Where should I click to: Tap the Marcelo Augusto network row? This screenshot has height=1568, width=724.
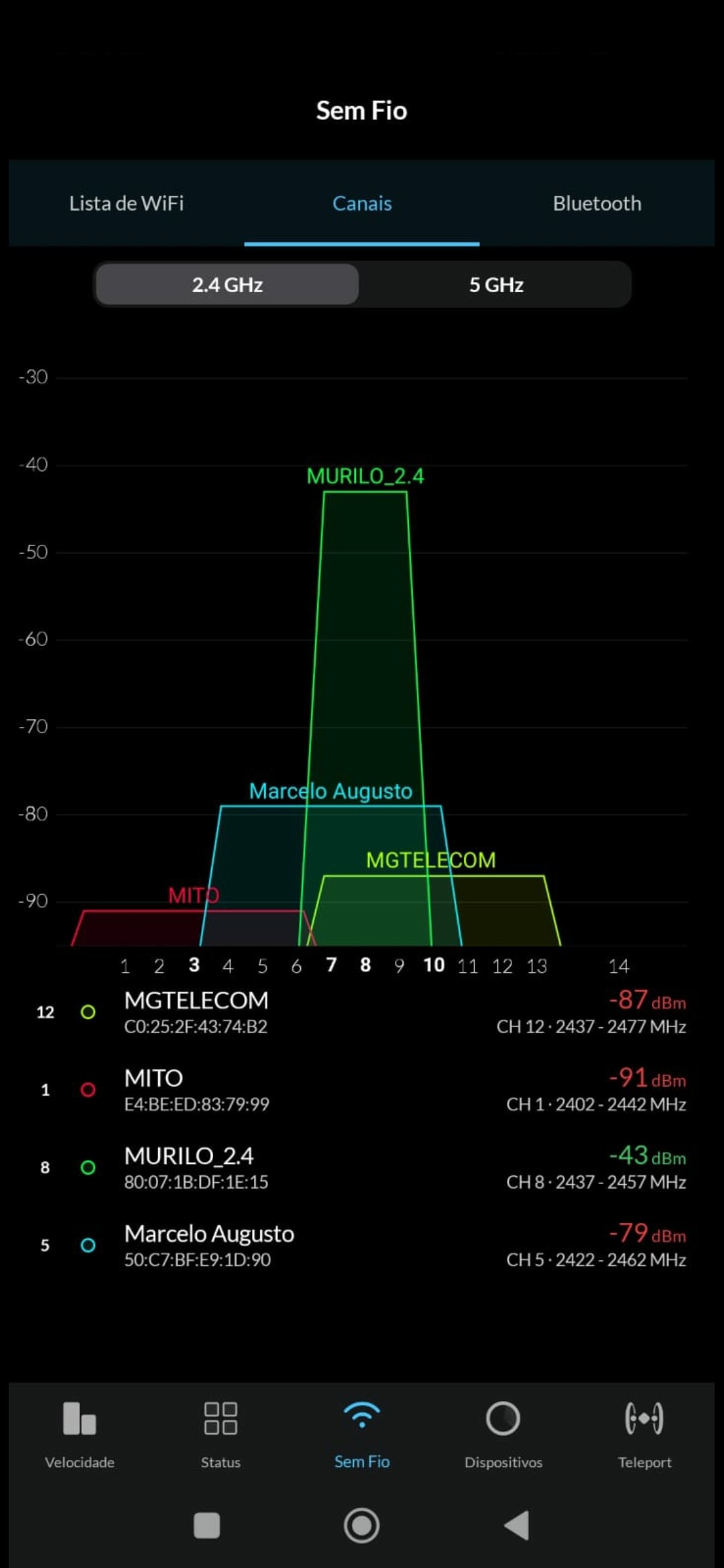(362, 1245)
